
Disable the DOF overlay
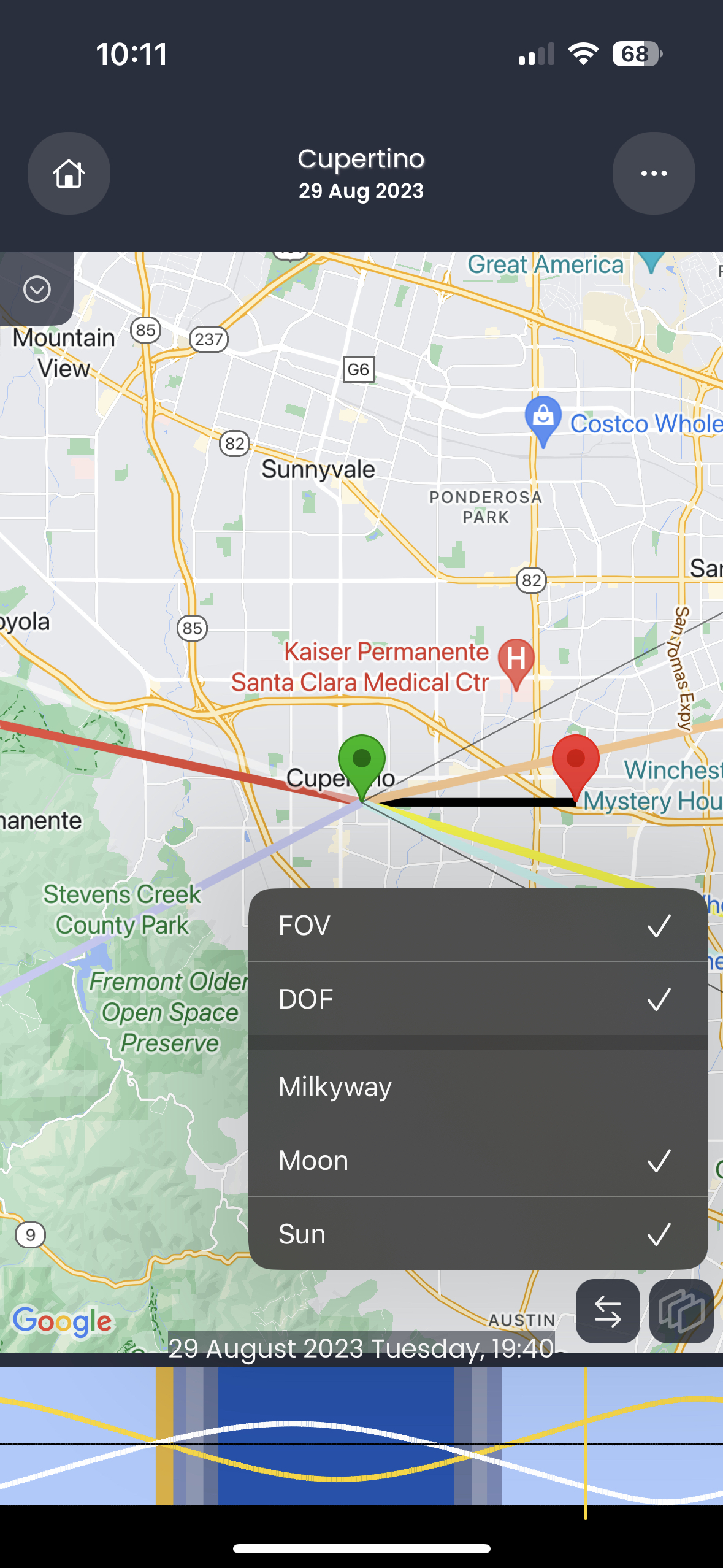pos(477,999)
